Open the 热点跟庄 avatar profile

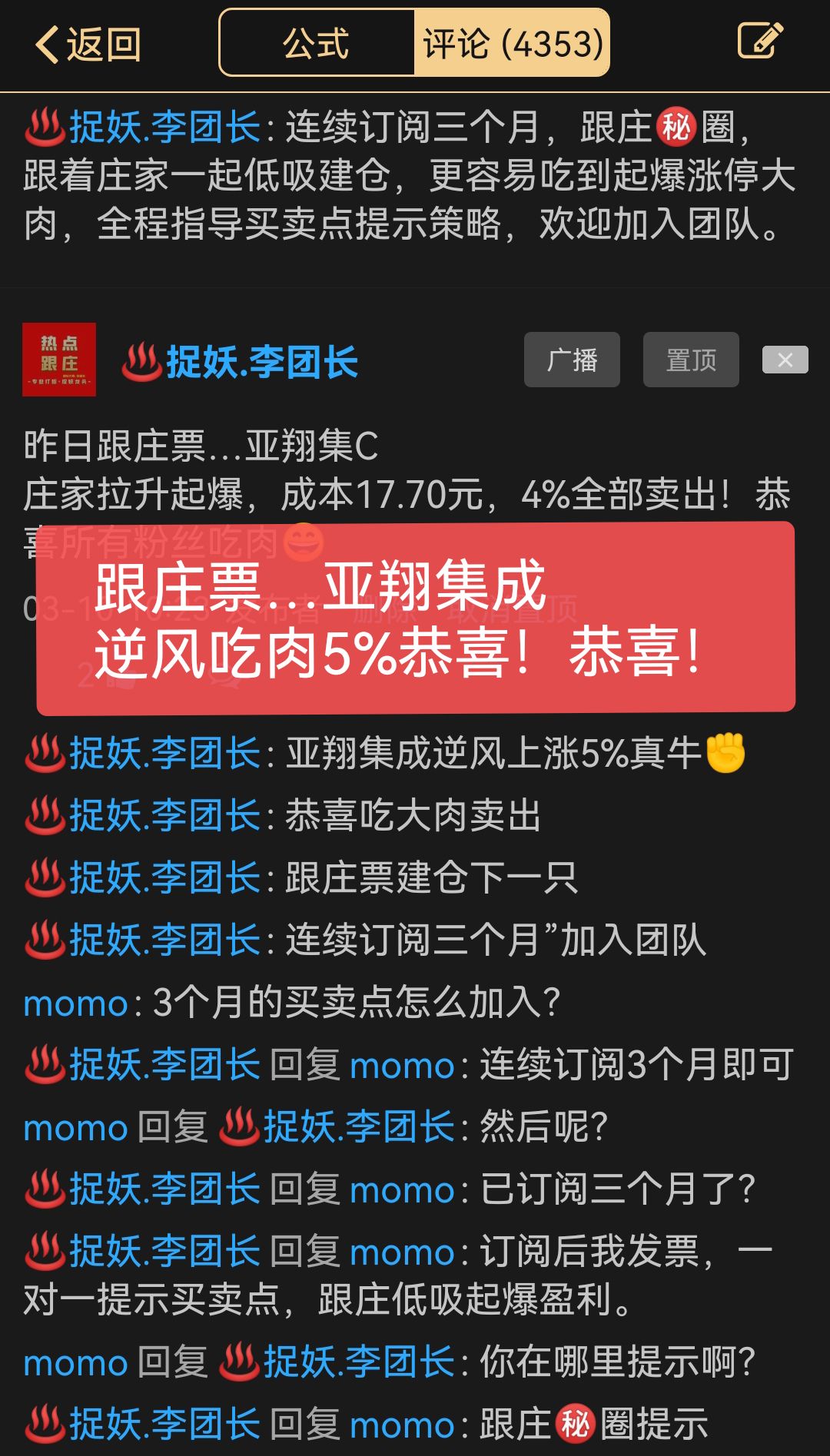(x=59, y=360)
